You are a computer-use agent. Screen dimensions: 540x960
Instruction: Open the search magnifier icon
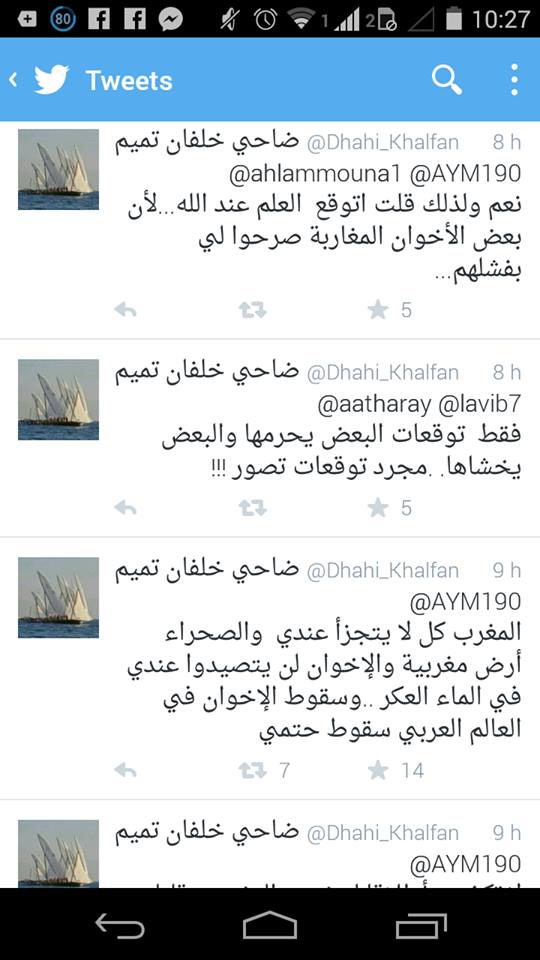[x=446, y=80]
